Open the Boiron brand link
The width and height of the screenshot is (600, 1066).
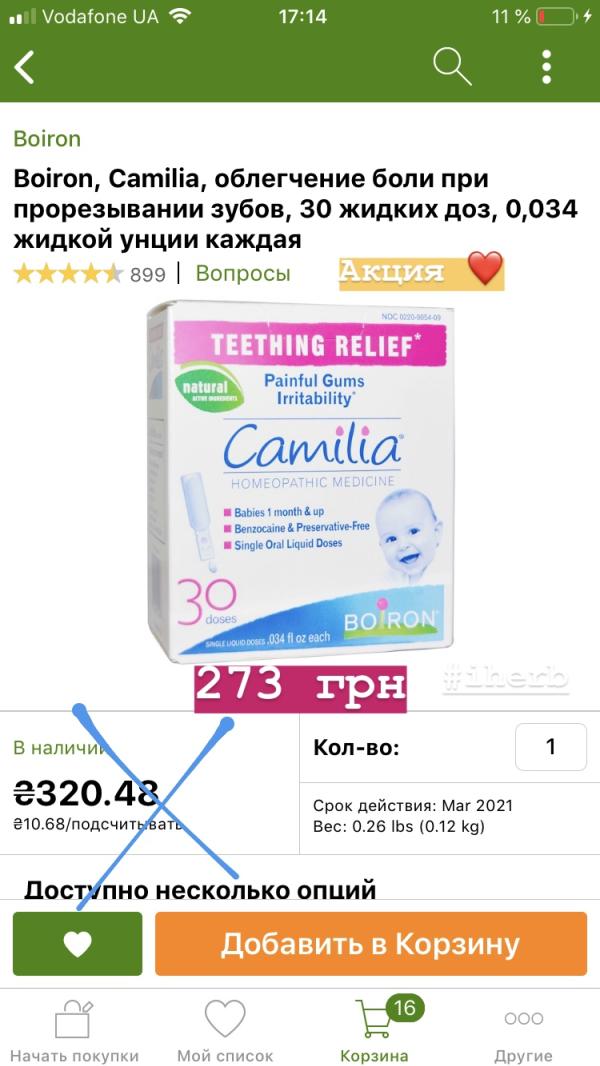tap(47, 139)
